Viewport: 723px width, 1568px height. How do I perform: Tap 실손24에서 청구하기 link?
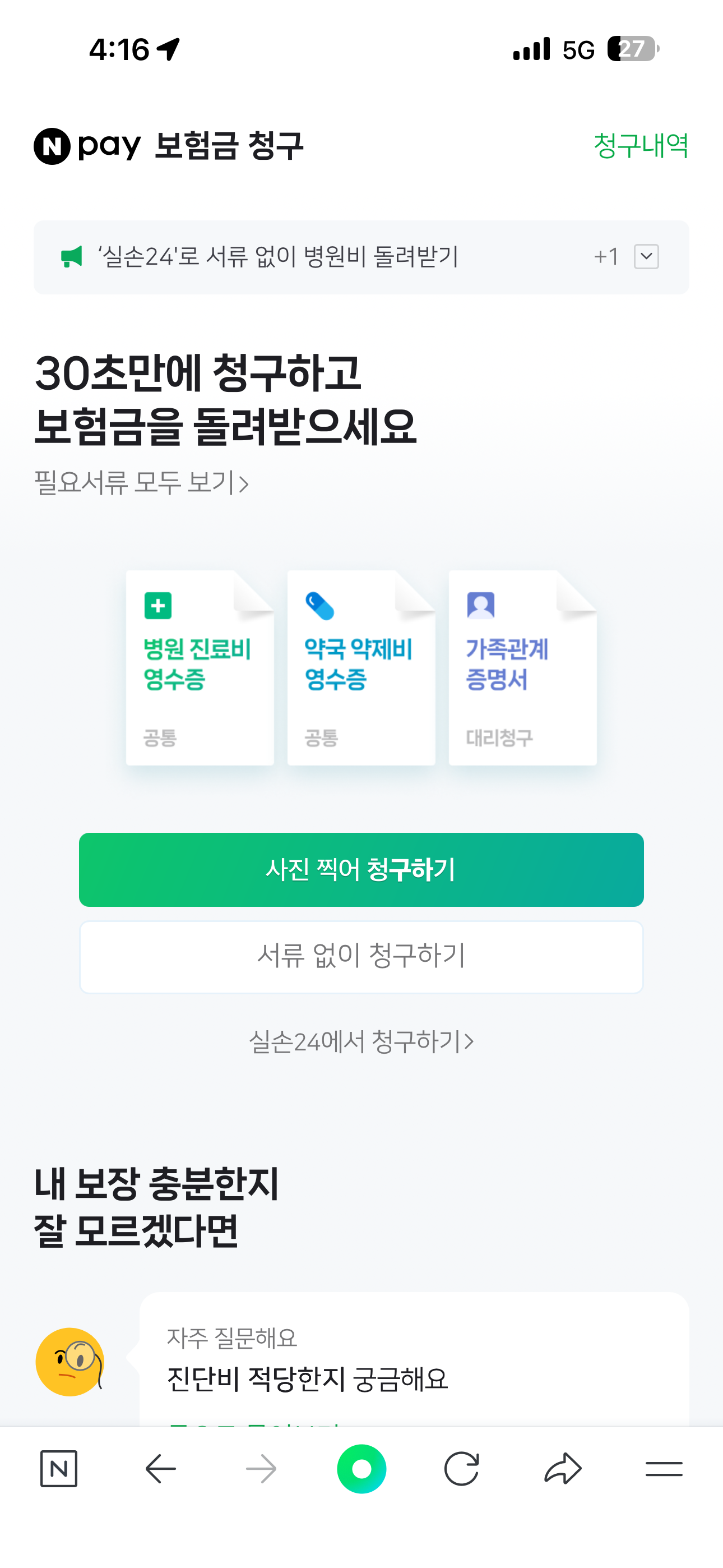(x=361, y=1040)
